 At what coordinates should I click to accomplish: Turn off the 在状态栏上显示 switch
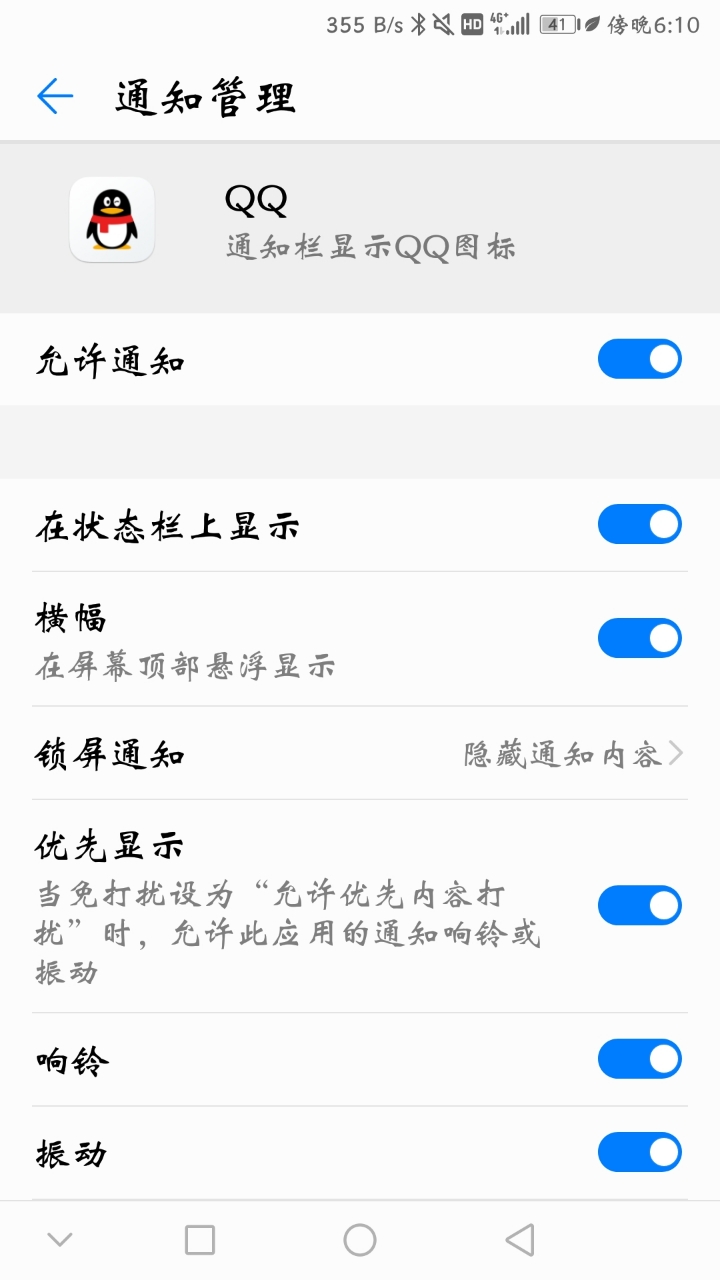coord(640,524)
